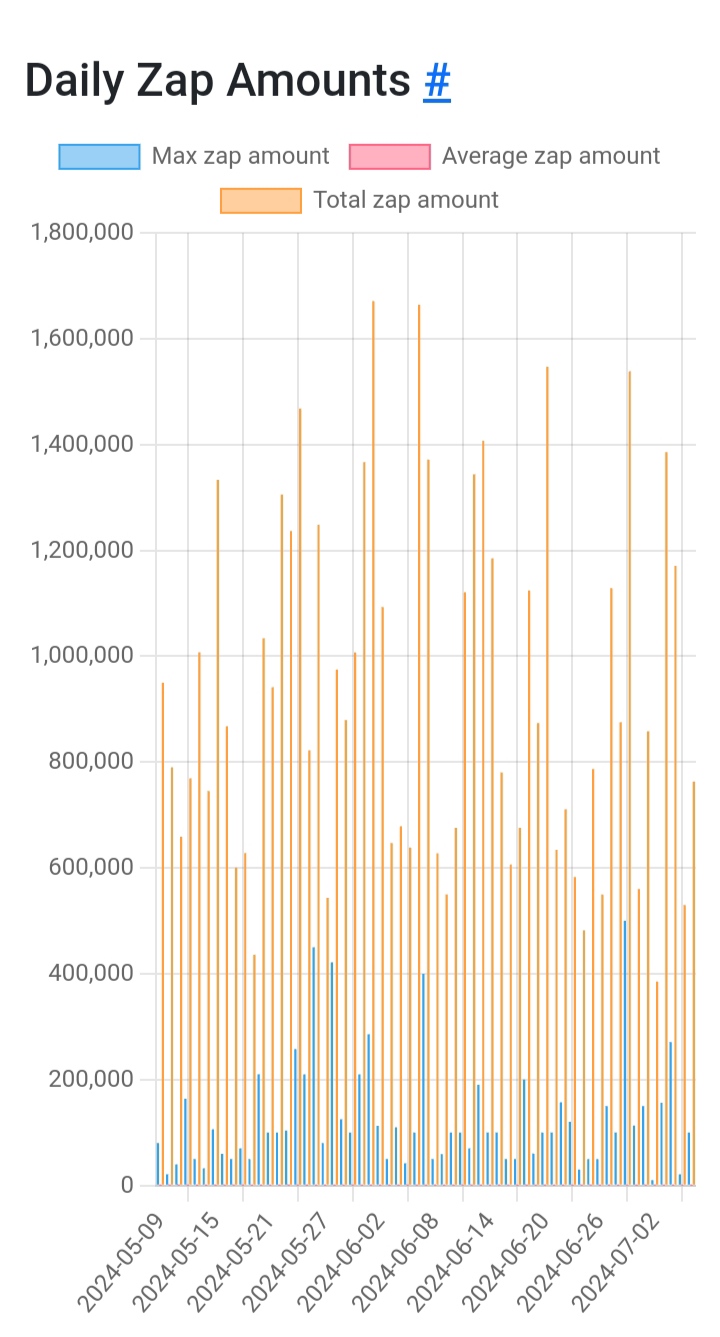The width and height of the screenshot is (720, 1337).
Task: Toggle the Max zap amount legend series
Action: pos(195,156)
